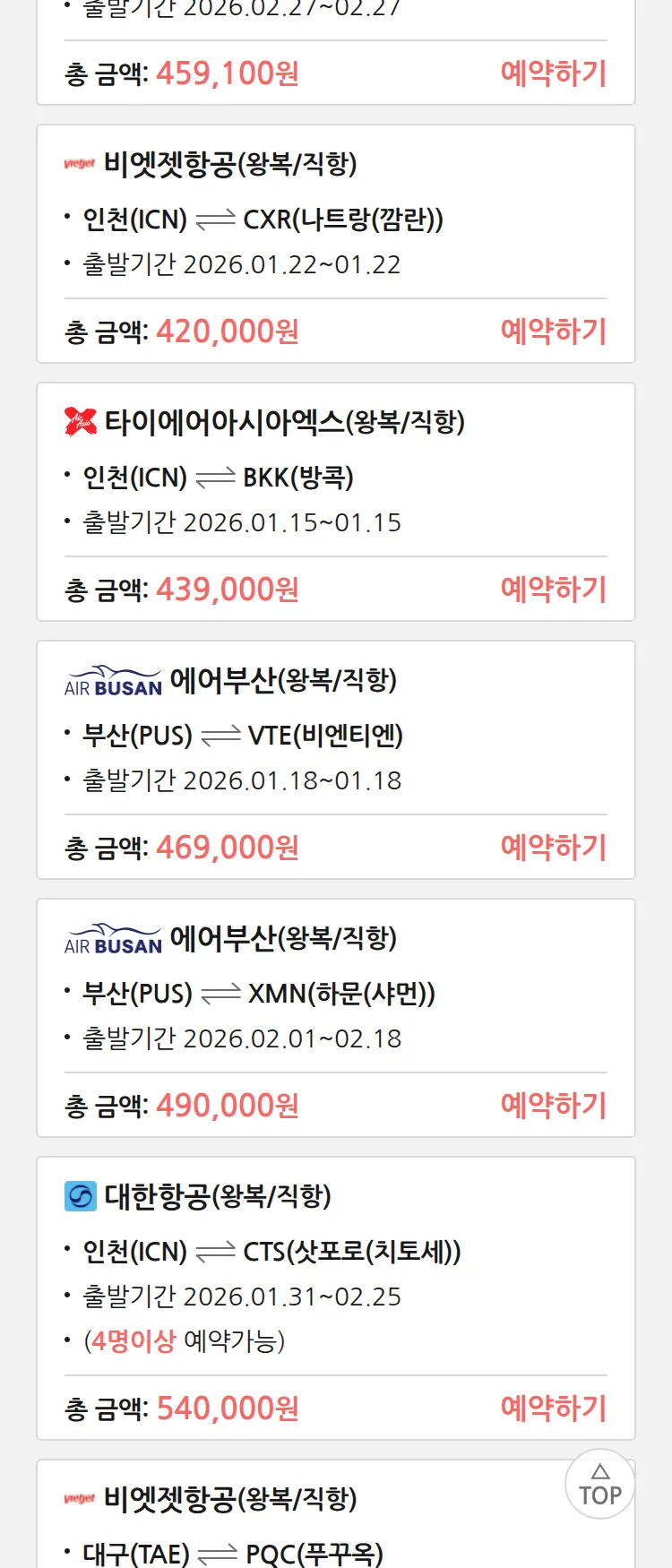This screenshot has width=672, height=1568.
Task: Tap 예약하기 for Busan–VTE Air Busan flight
Action: click(553, 848)
